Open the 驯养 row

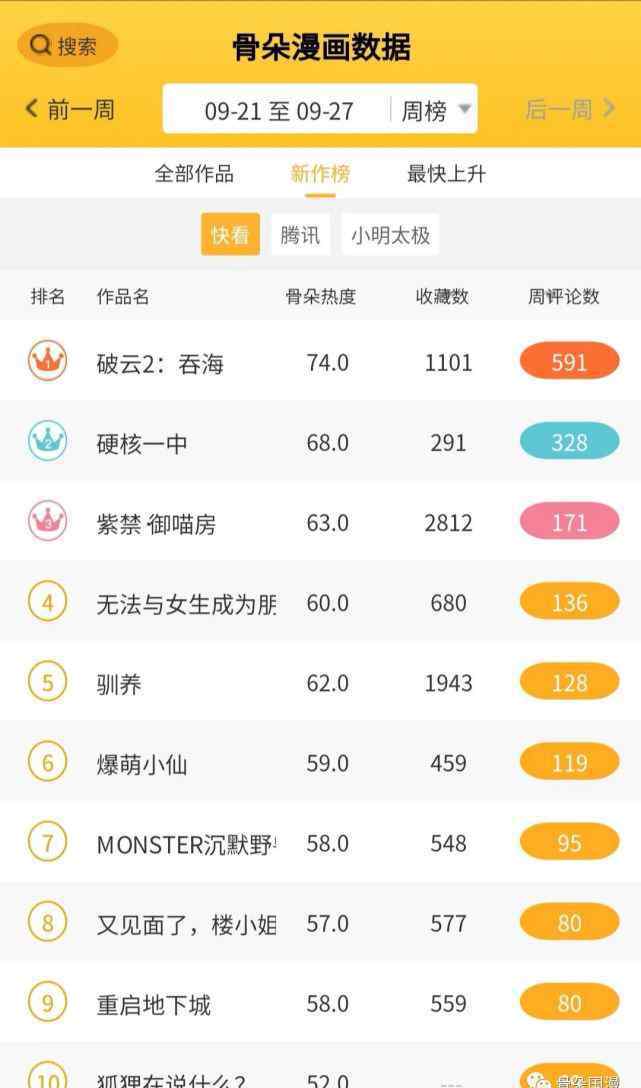[x=320, y=681]
